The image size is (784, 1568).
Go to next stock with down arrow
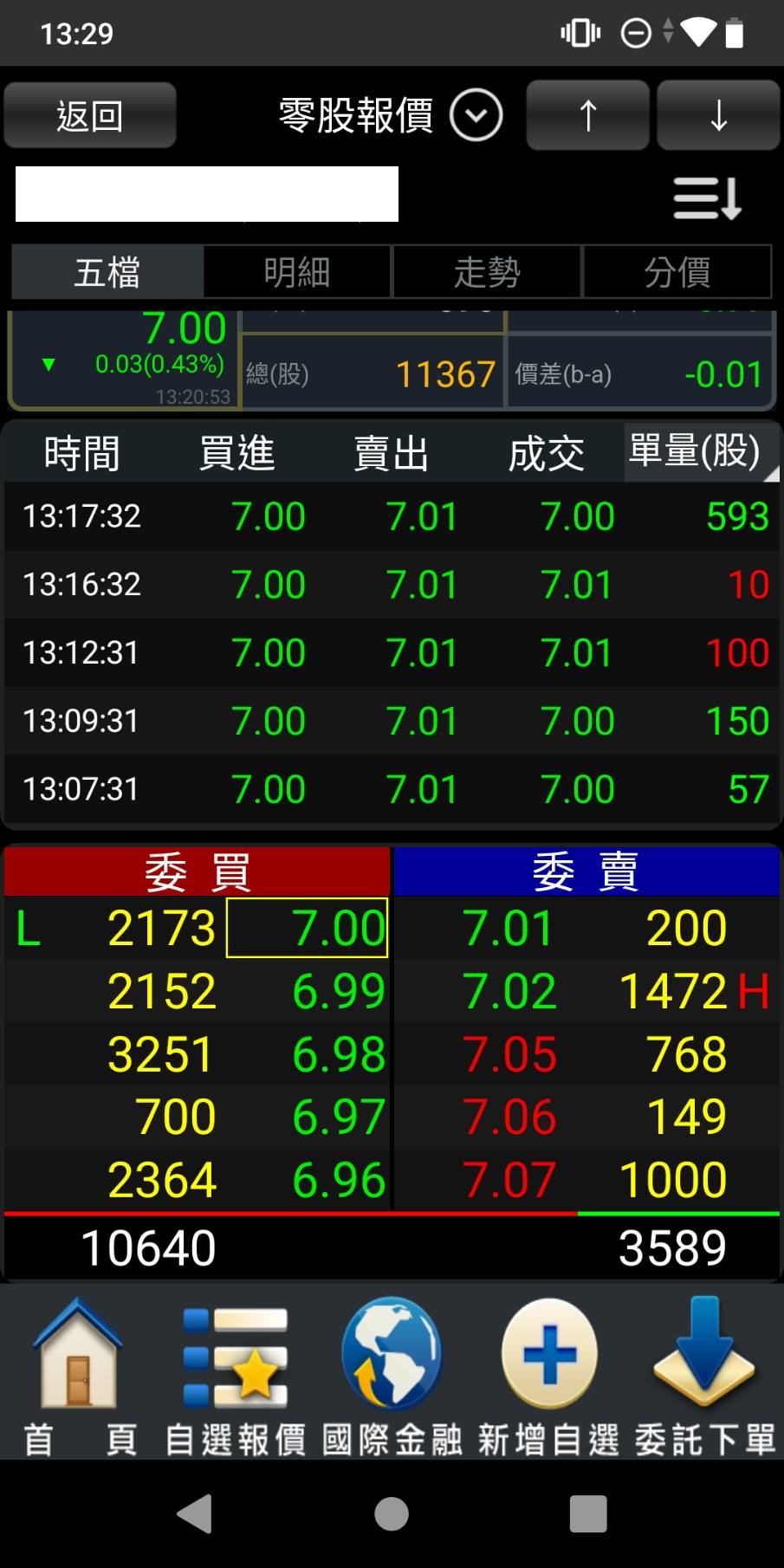[718, 115]
